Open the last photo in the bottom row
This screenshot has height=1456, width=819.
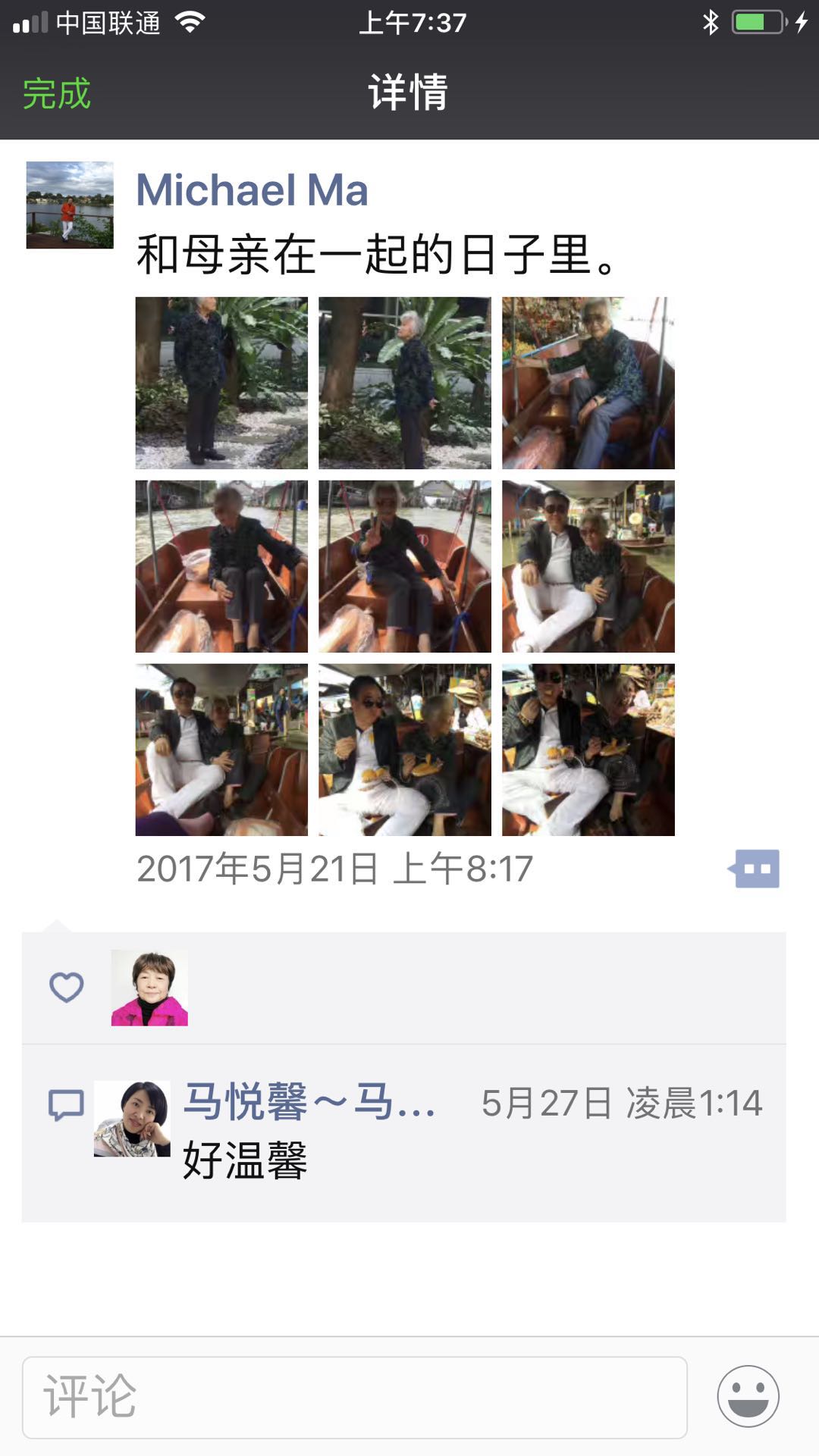pyautogui.click(x=588, y=750)
